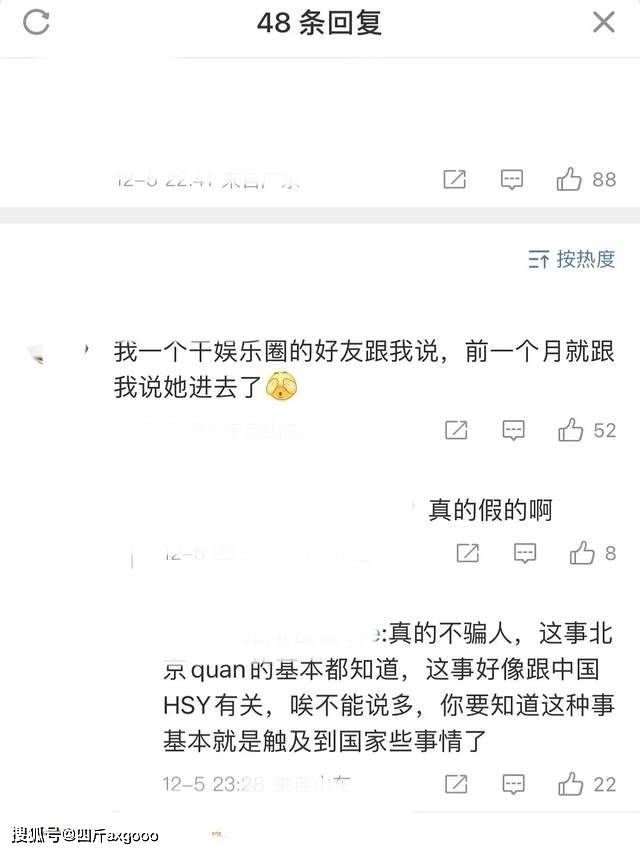
Task: Reply to the comment with 88 likes
Action: coord(512,180)
